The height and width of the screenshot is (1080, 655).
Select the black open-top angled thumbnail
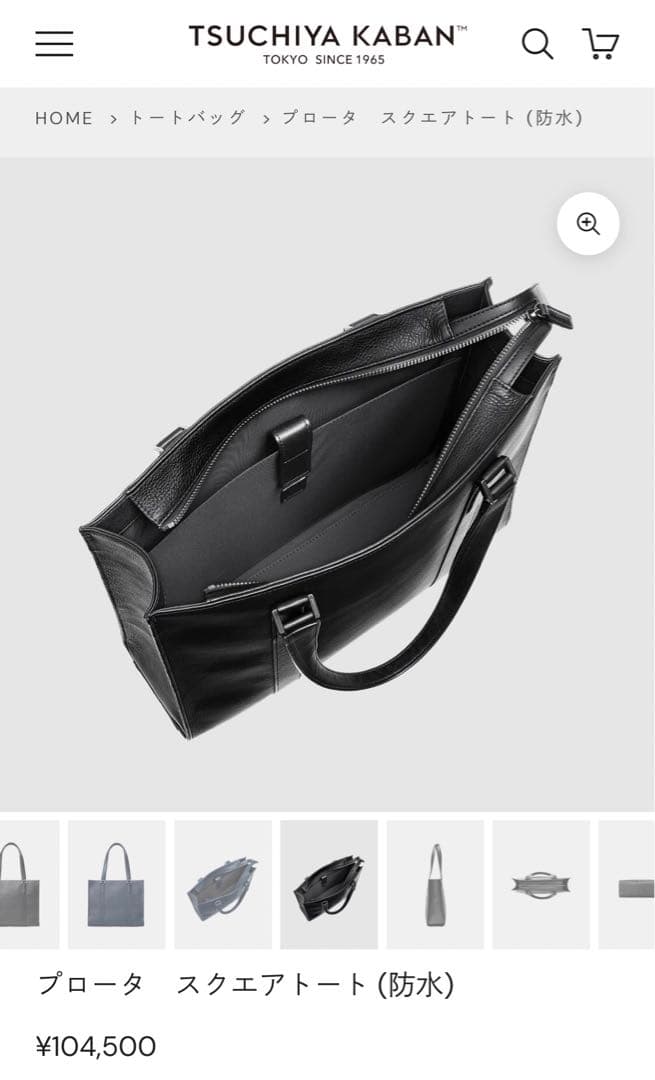point(329,884)
